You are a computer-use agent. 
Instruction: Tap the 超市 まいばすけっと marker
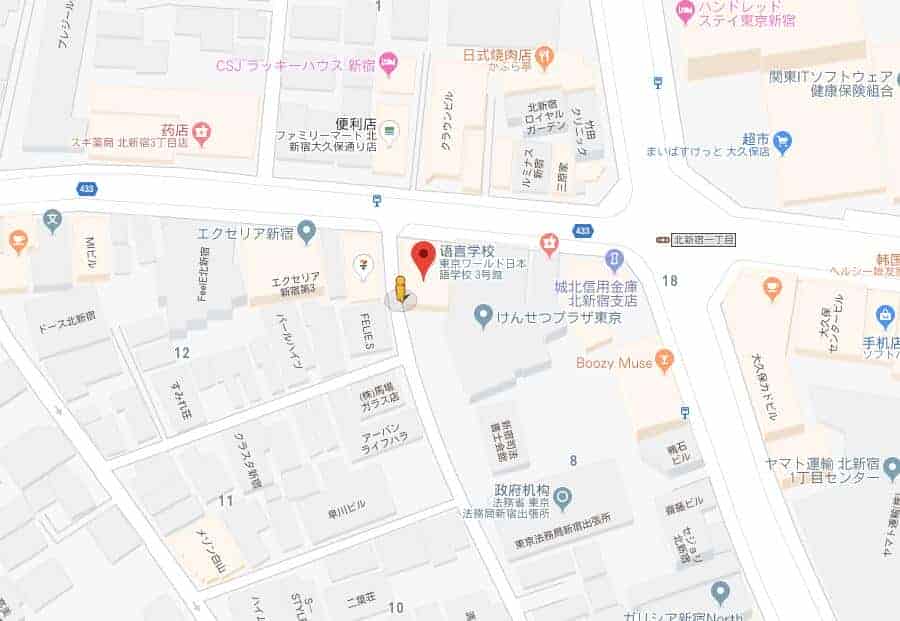[x=782, y=143]
